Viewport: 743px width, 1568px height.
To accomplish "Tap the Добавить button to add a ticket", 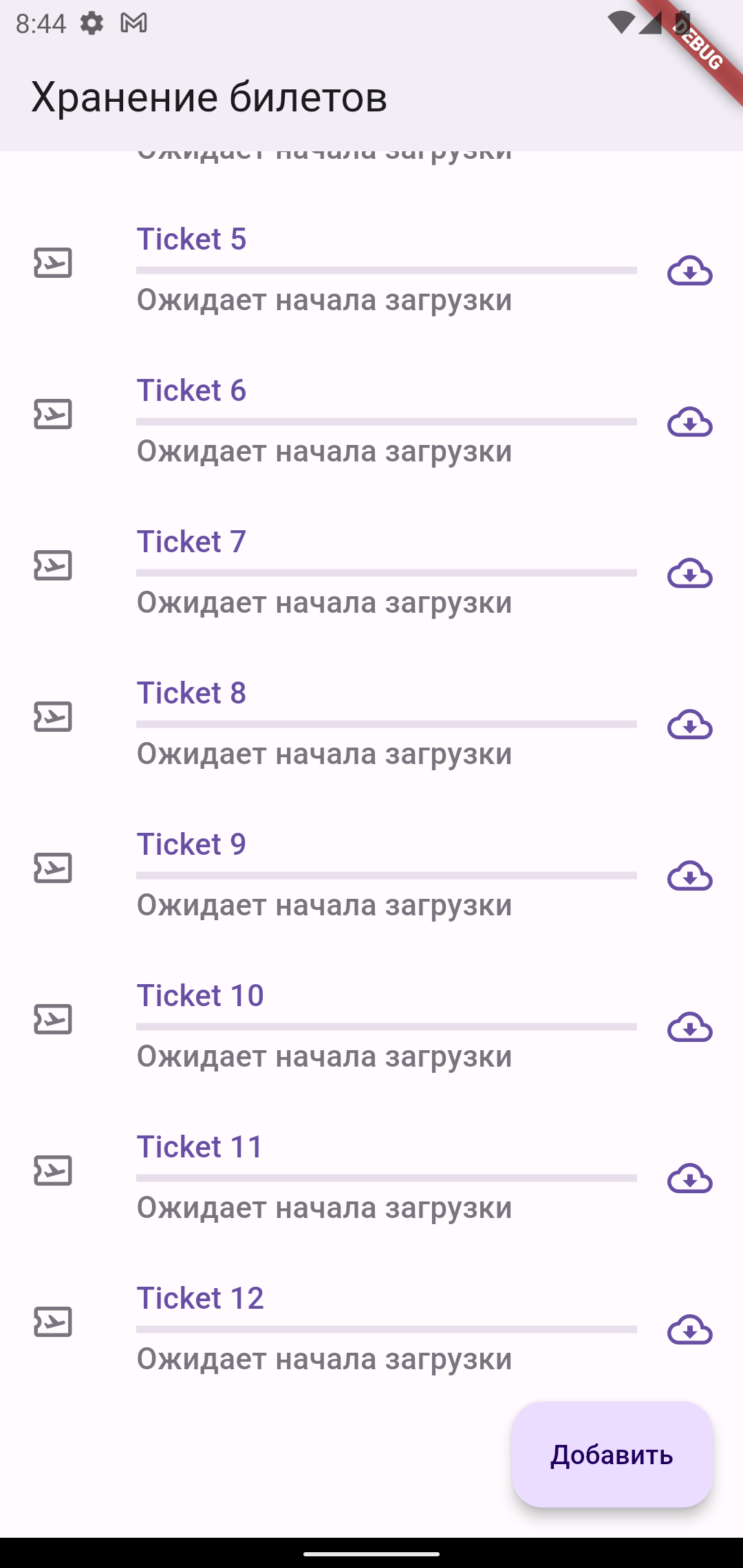I will click(x=612, y=1455).
